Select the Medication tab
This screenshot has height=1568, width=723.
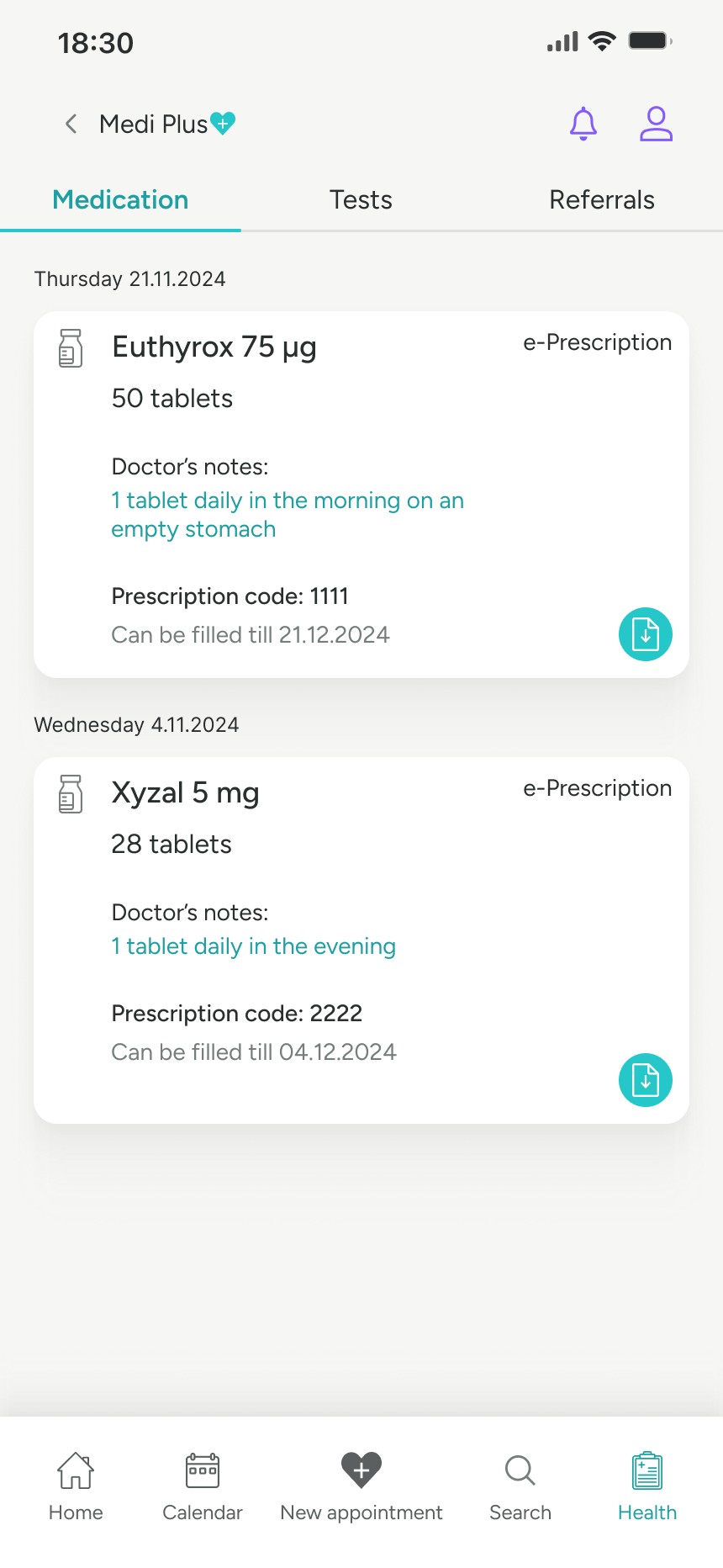[120, 199]
